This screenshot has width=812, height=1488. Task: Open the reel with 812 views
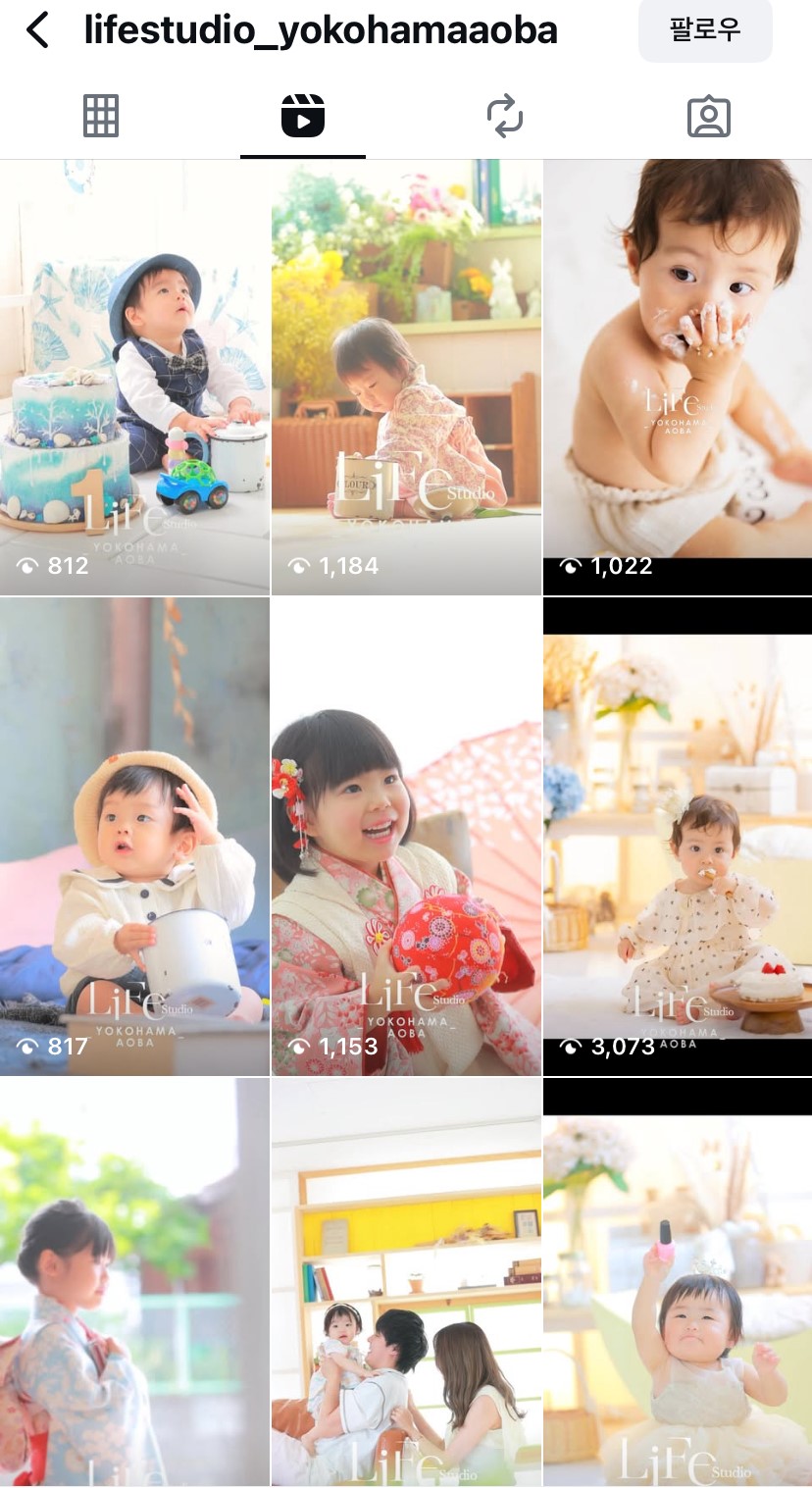click(134, 378)
